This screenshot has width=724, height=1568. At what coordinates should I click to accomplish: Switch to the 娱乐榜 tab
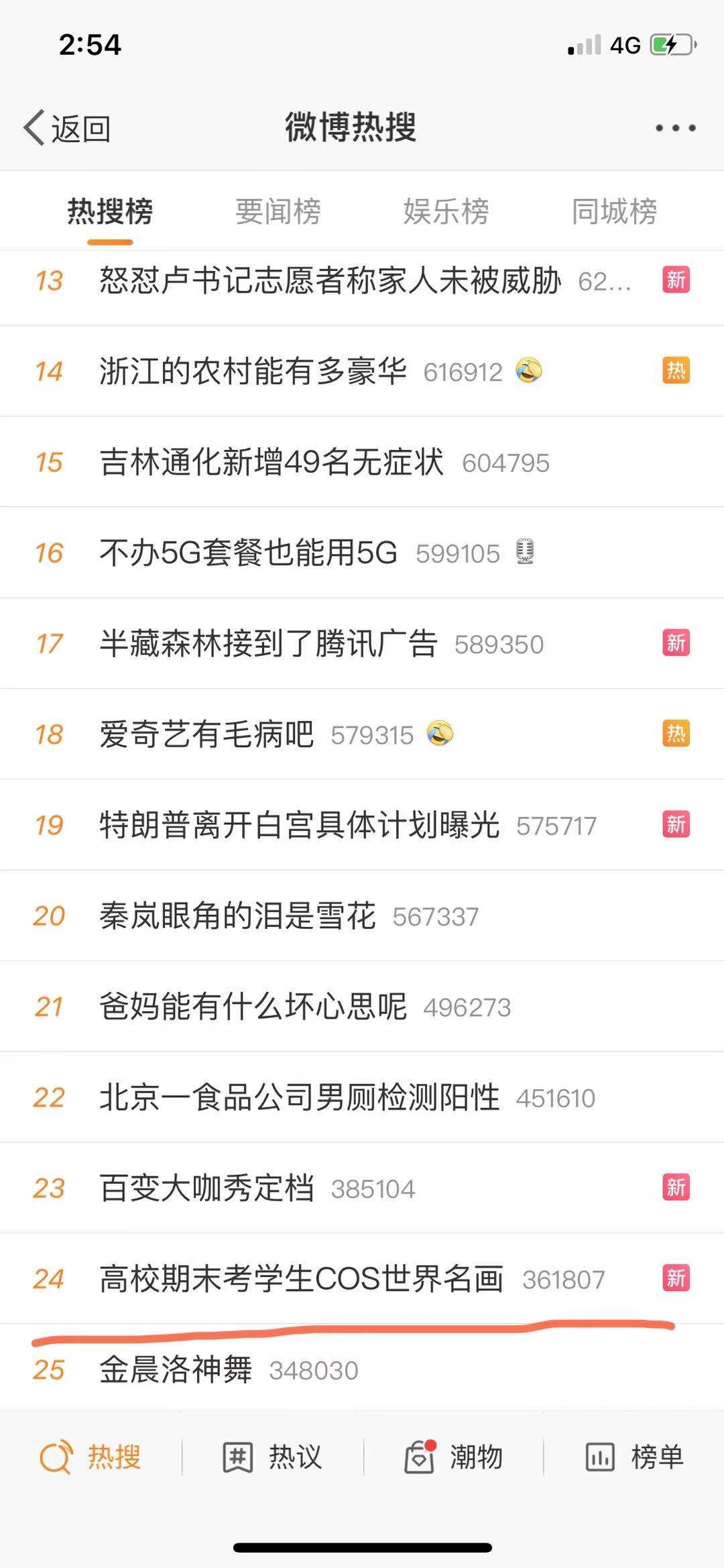(x=446, y=212)
